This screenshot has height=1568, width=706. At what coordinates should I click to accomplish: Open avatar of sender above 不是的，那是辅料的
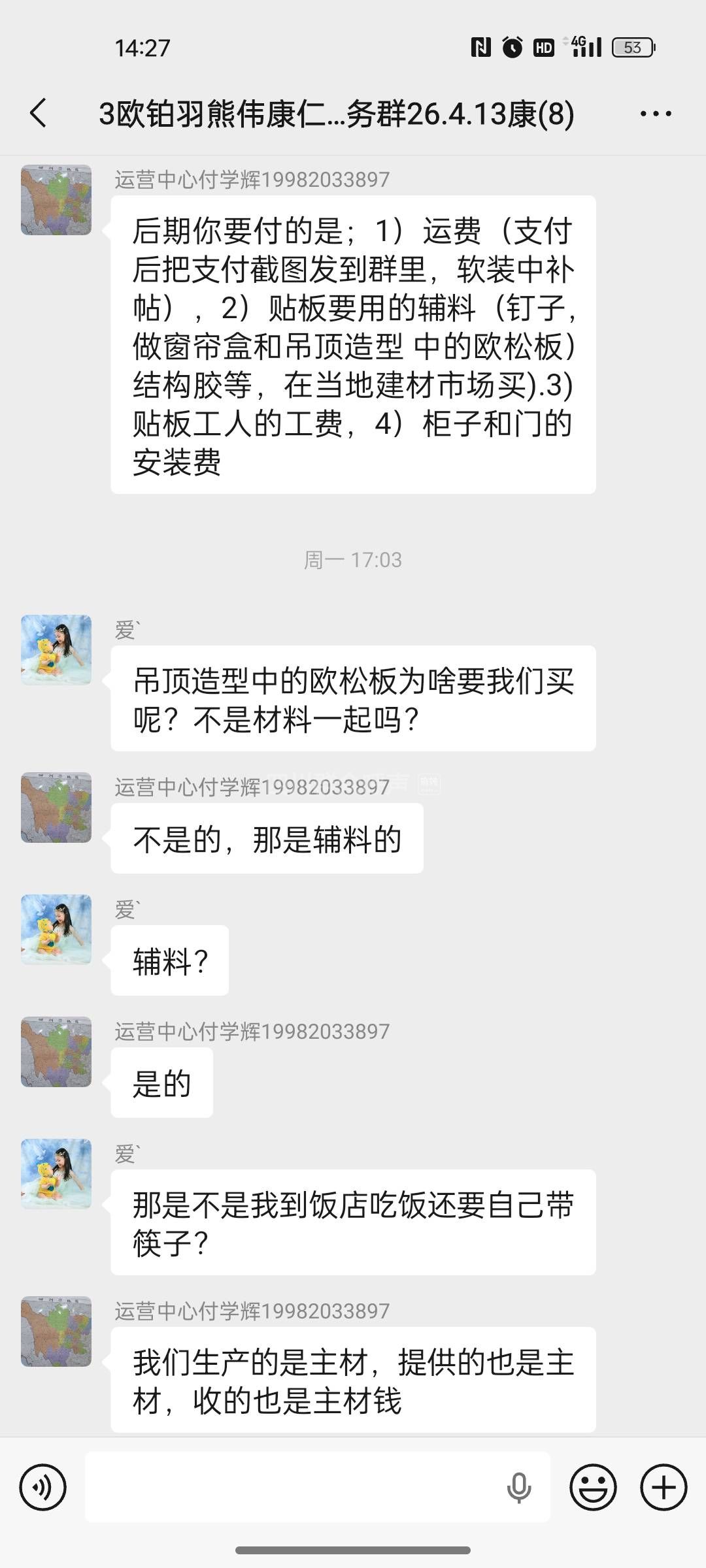56,808
